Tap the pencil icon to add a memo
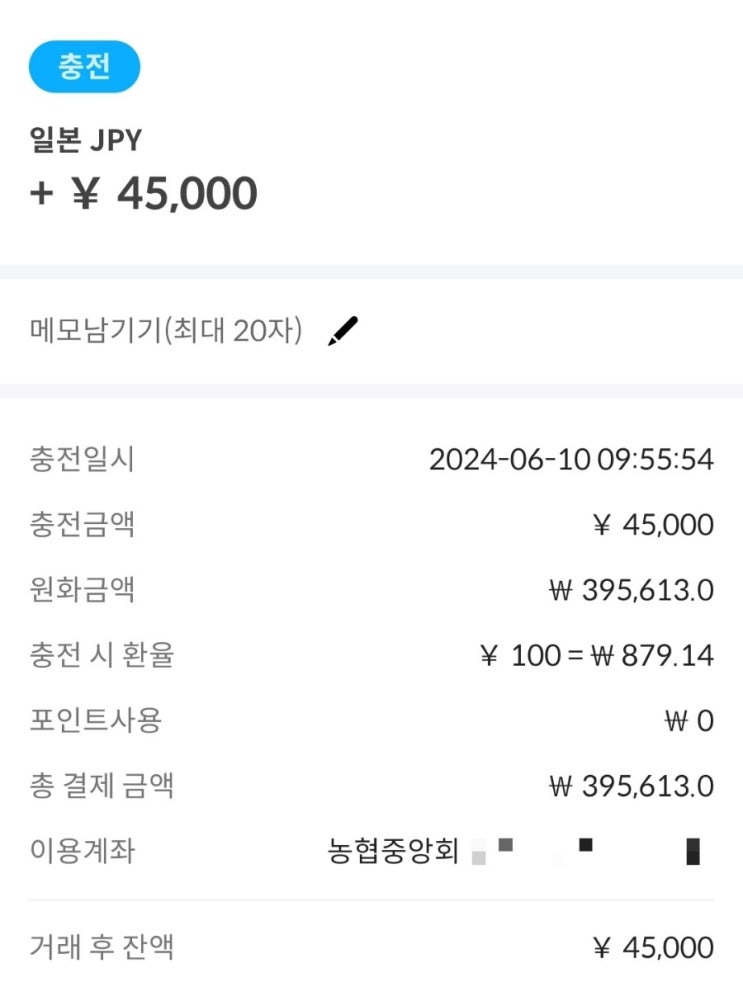Screen dimensions: 743x1006 click(342, 331)
